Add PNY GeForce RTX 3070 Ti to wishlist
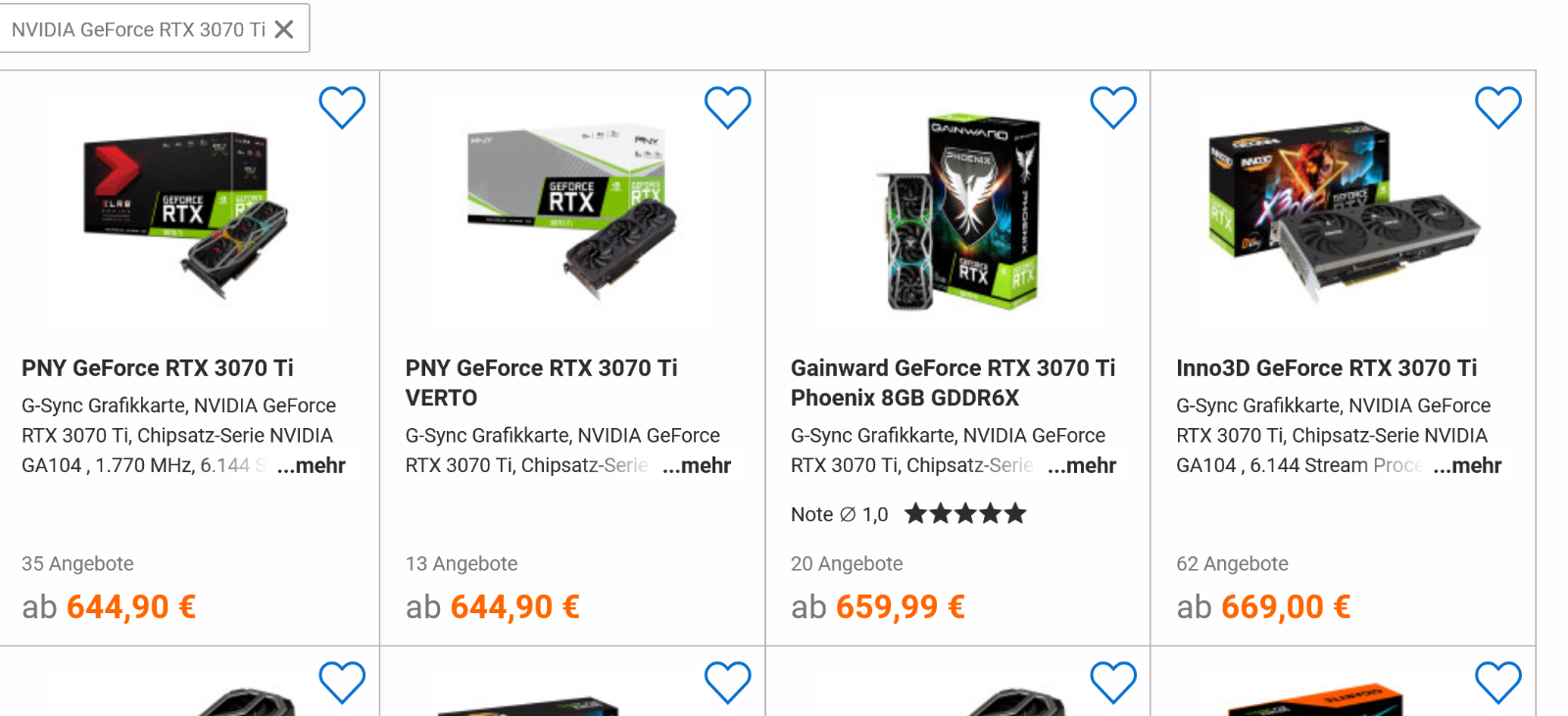The width and height of the screenshot is (1568, 716). (x=342, y=108)
